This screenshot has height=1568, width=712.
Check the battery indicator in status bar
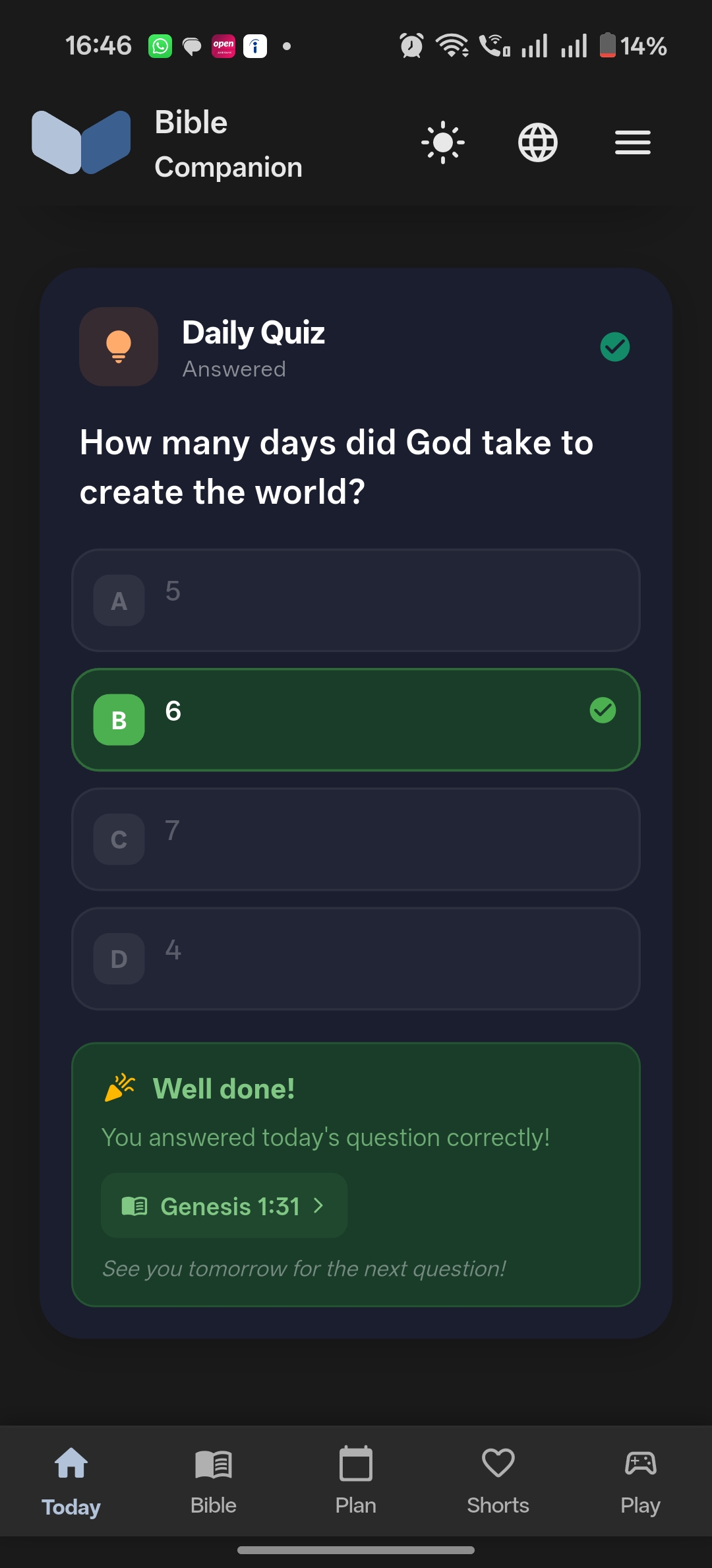(608, 45)
